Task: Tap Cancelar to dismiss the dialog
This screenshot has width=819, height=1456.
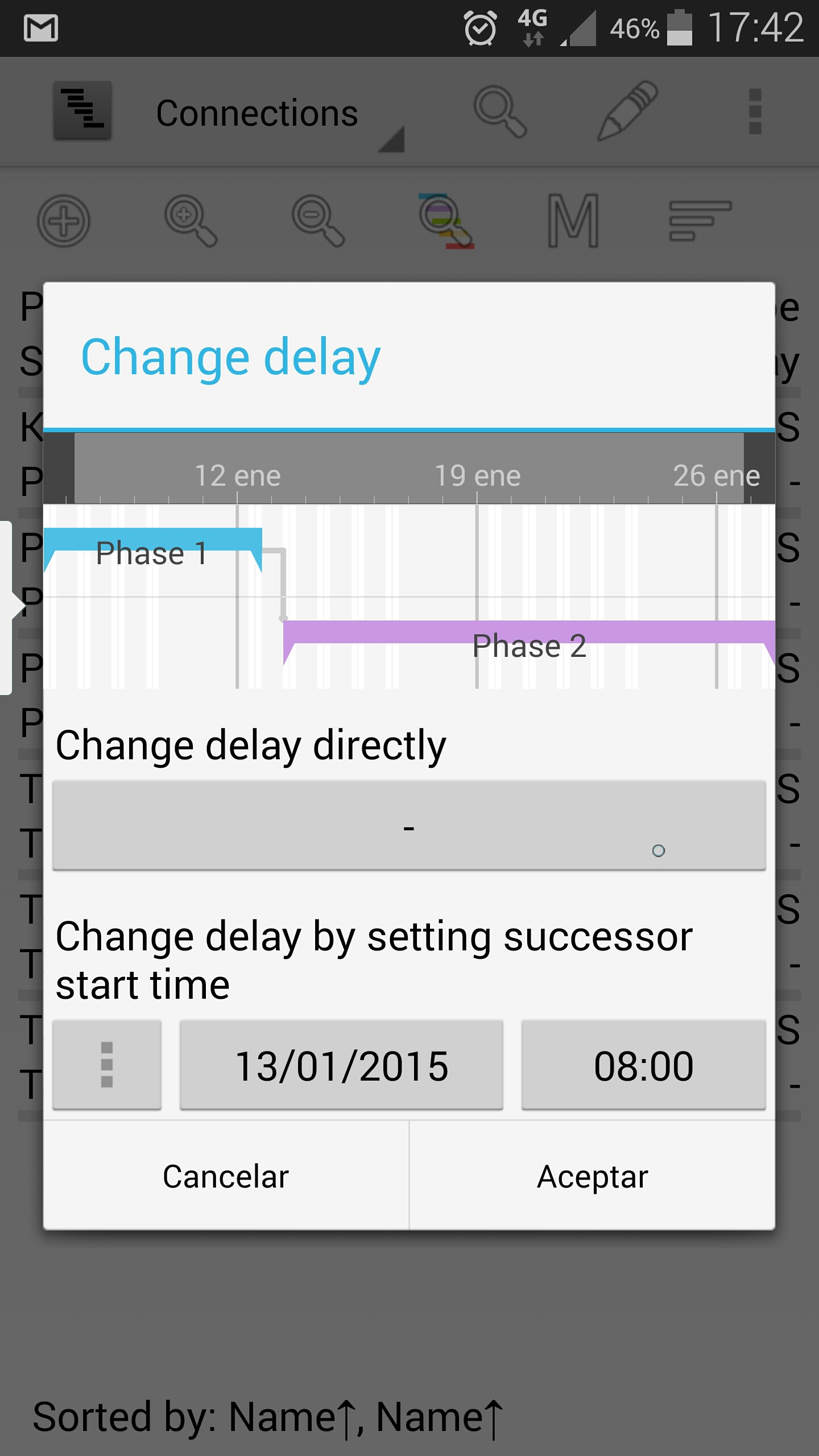Action: click(x=226, y=1176)
